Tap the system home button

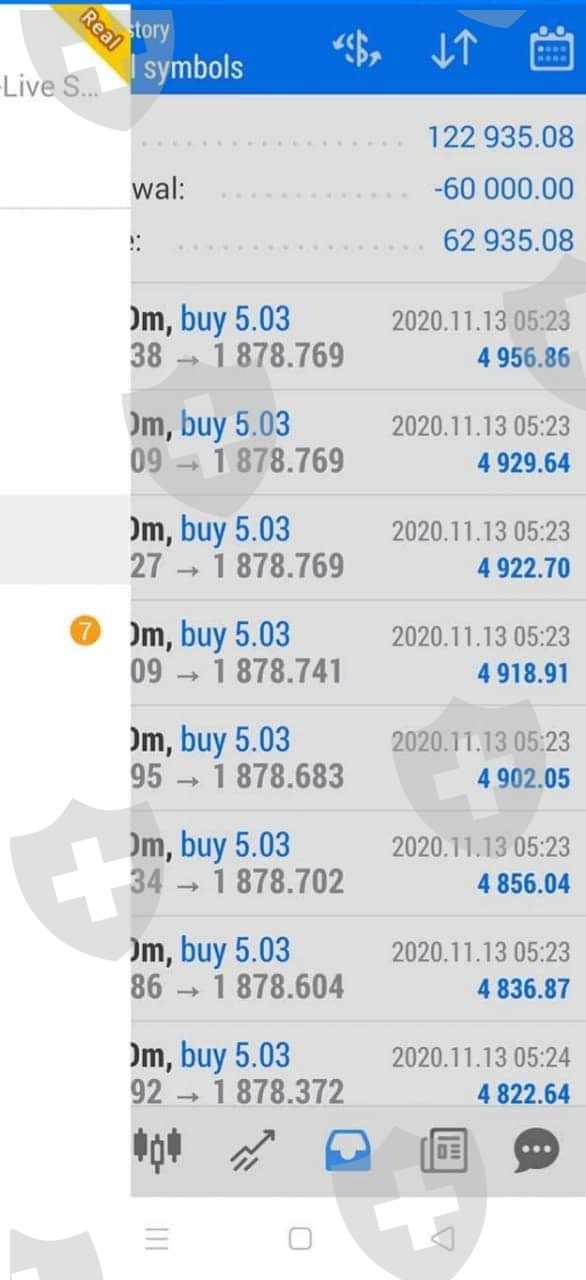pyautogui.click(x=300, y=1239)
